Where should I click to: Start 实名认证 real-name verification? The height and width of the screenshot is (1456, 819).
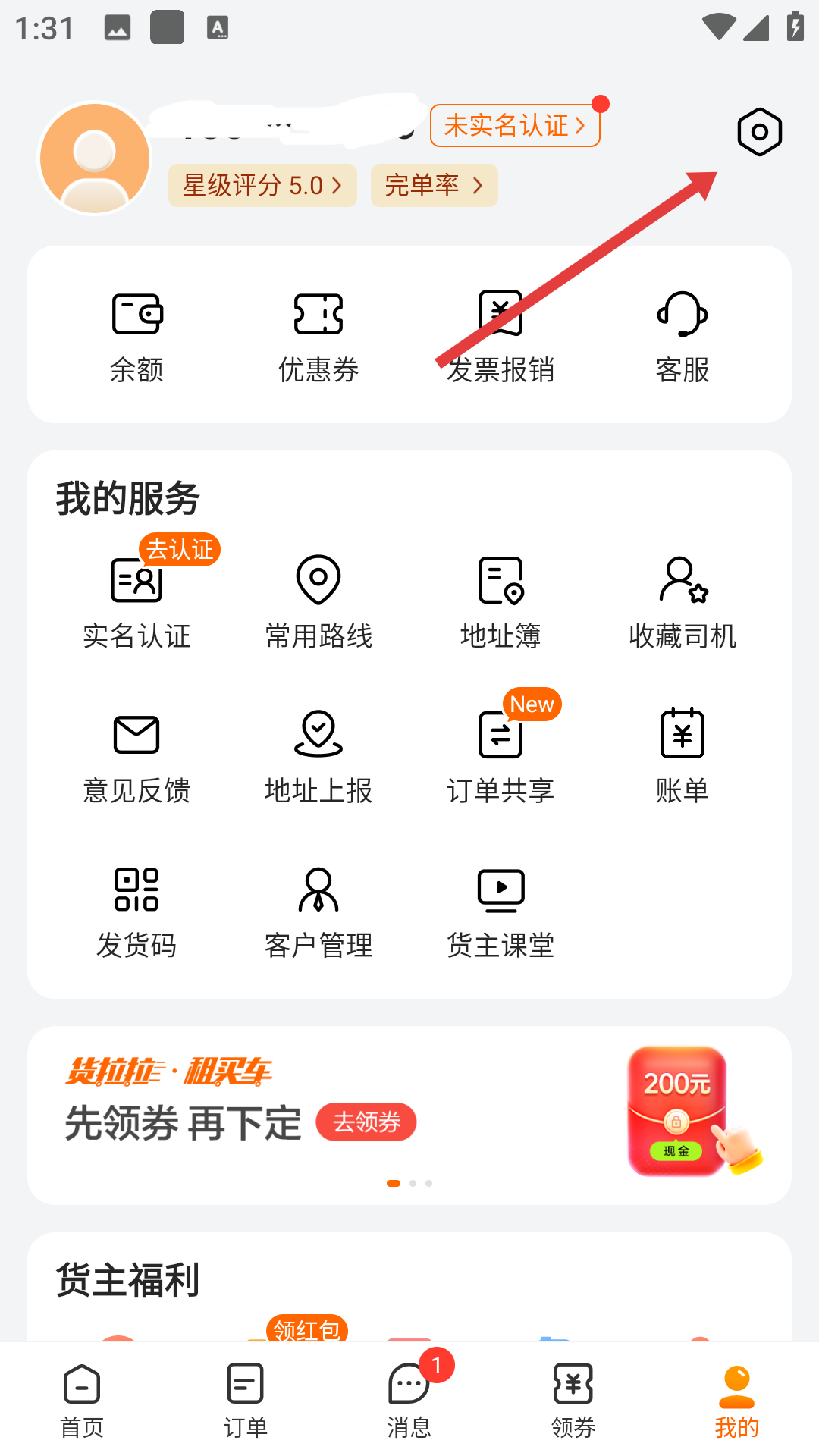pyautogui.click(x=136, y=602)
